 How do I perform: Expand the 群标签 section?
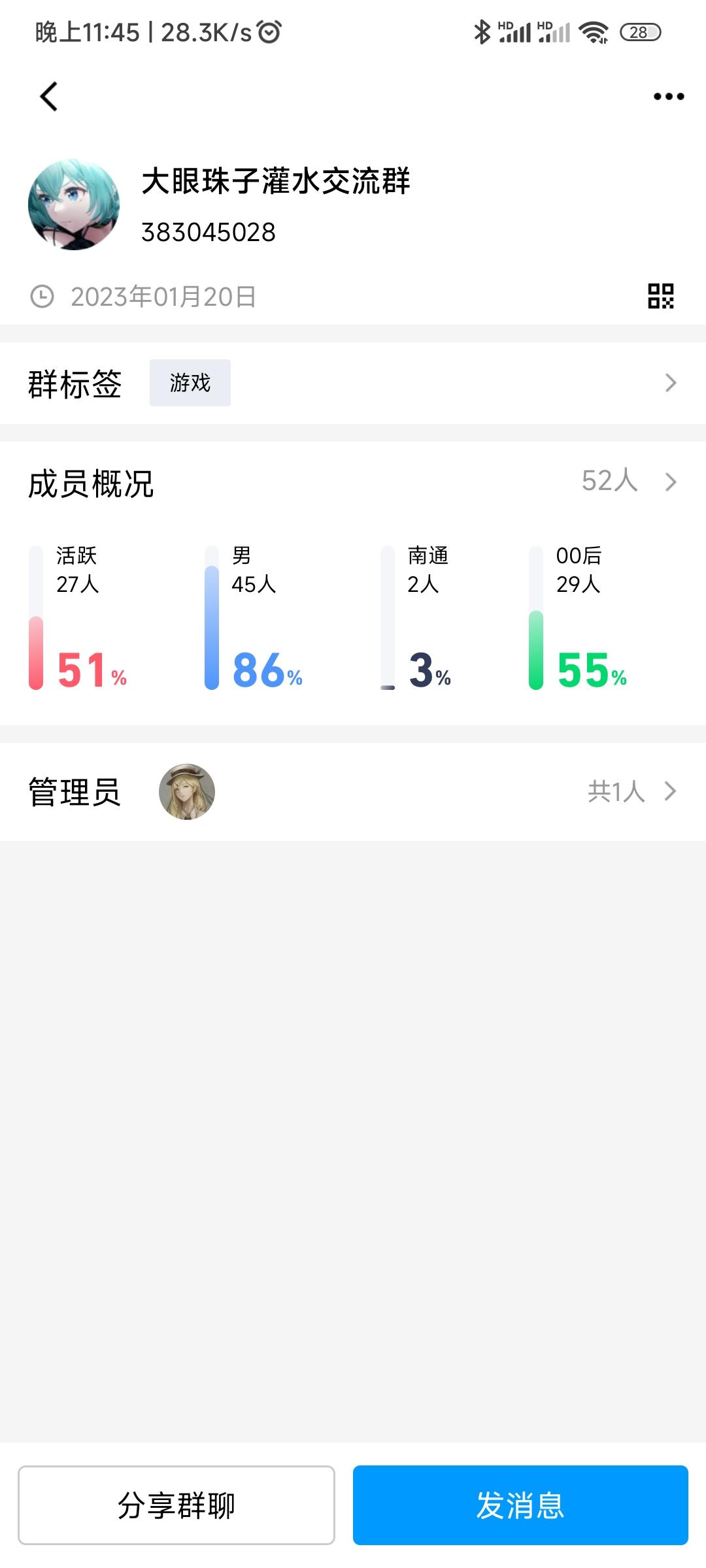671,384
